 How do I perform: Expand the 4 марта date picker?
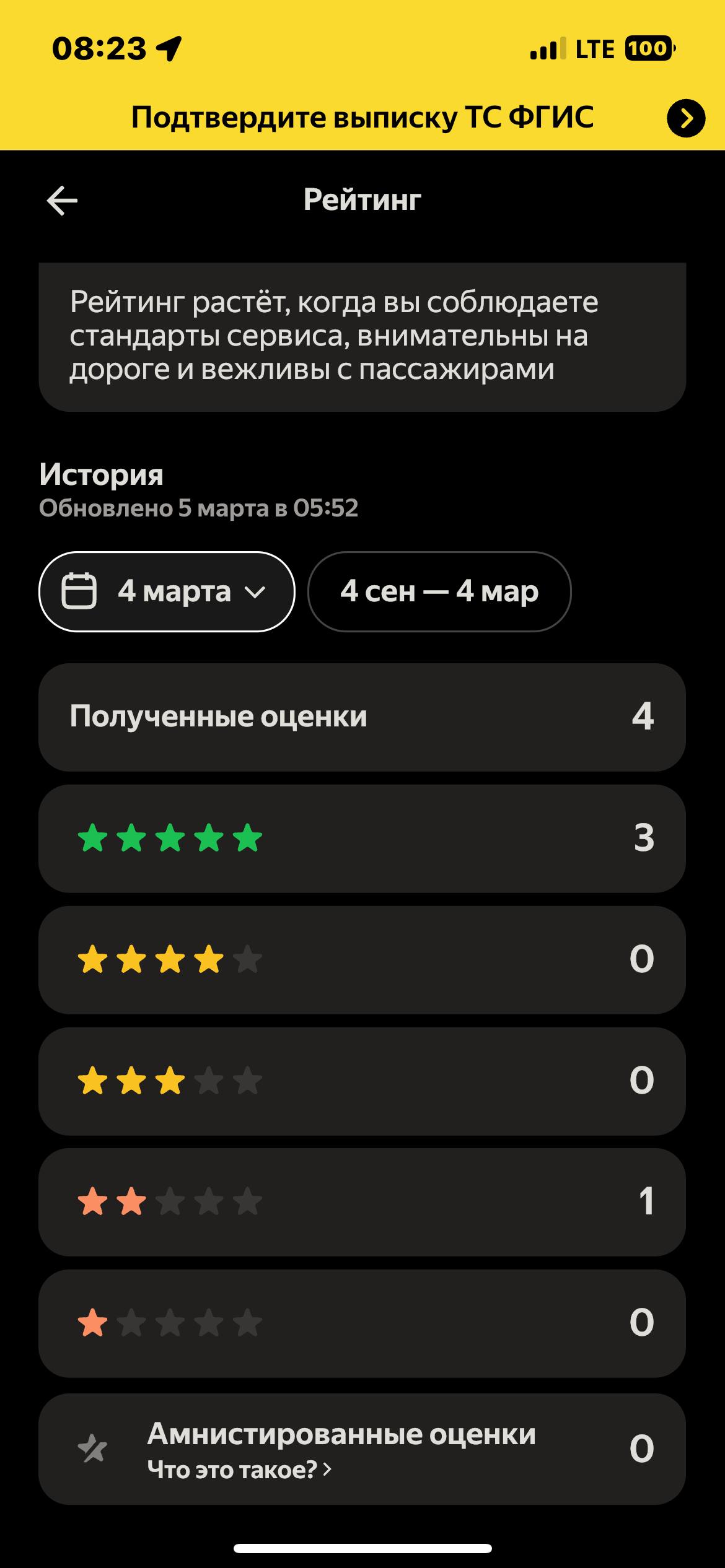(x=166, y=591)
